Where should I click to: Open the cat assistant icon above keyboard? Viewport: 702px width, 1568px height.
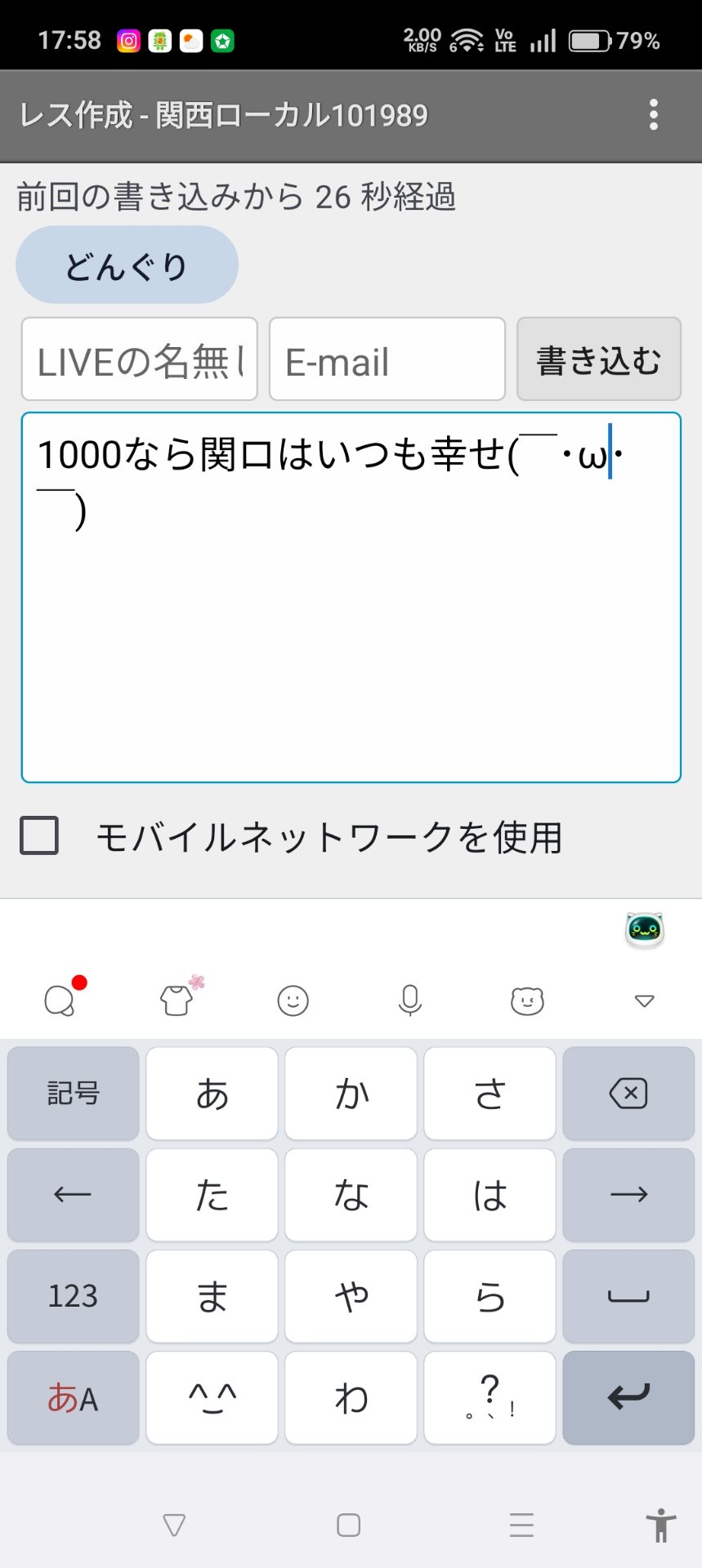(x=644, y=930)
